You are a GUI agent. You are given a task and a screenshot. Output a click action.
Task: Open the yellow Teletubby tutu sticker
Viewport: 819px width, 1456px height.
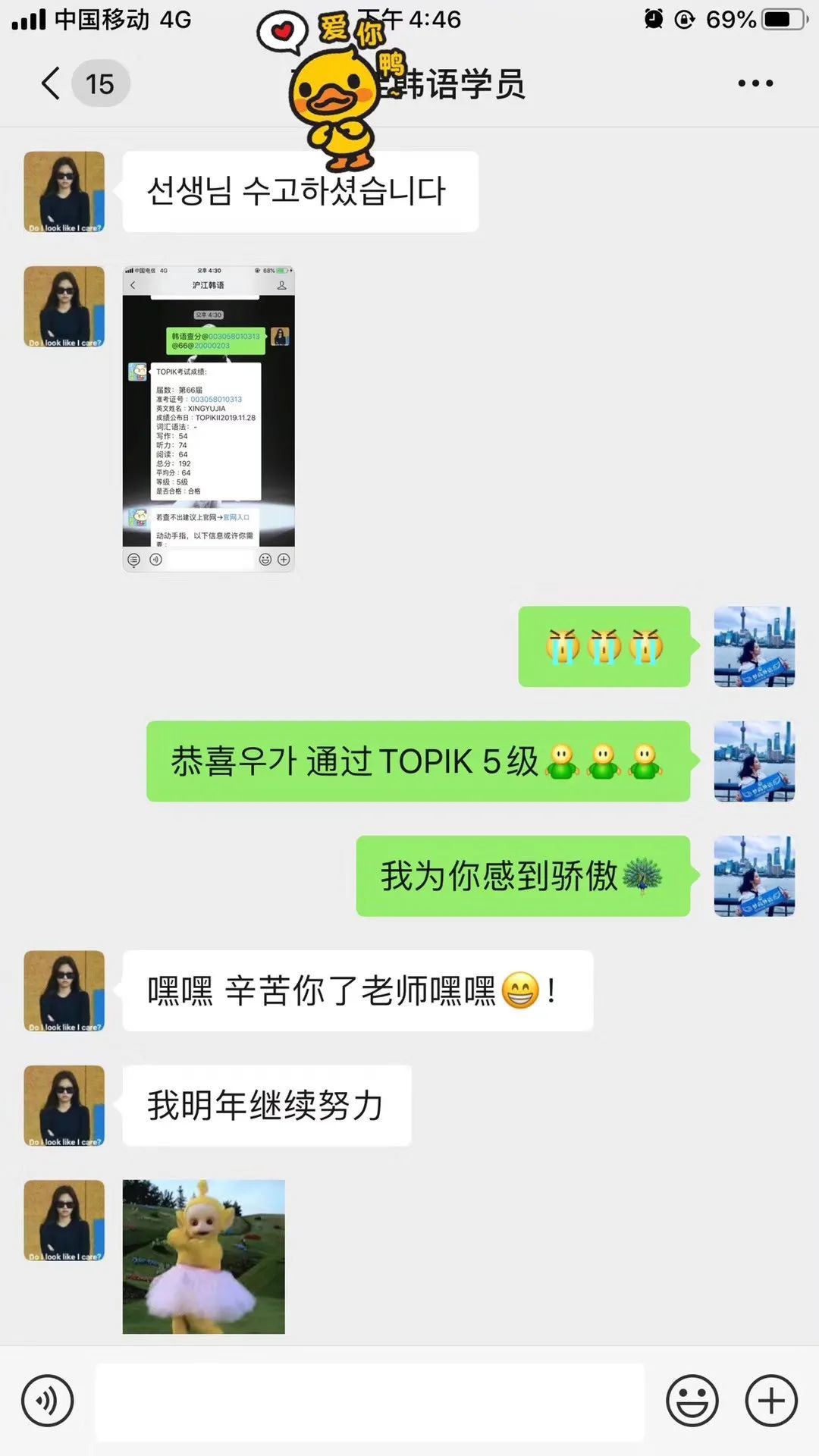[x=203, y=1256]
